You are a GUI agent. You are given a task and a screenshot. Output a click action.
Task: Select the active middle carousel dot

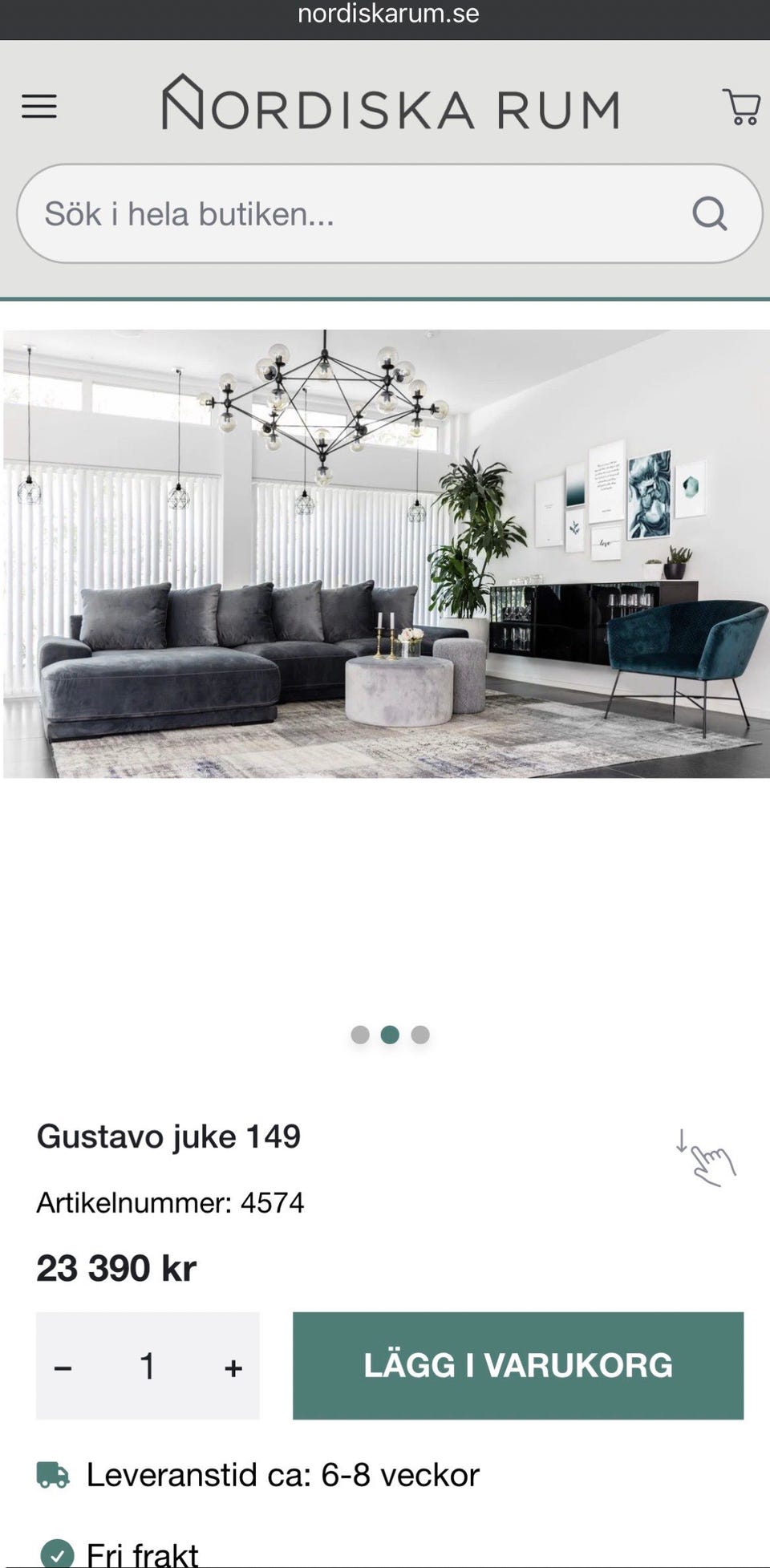(x=391, y=1035)
